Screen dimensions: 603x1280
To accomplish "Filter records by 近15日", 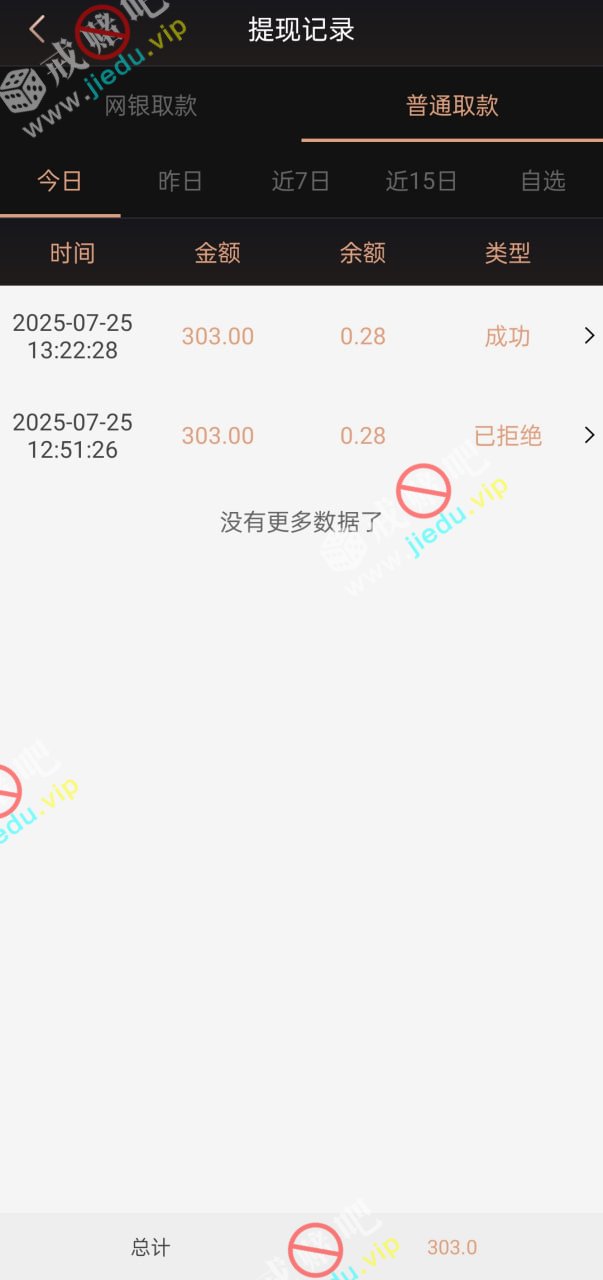I will (x=421, y=181).
